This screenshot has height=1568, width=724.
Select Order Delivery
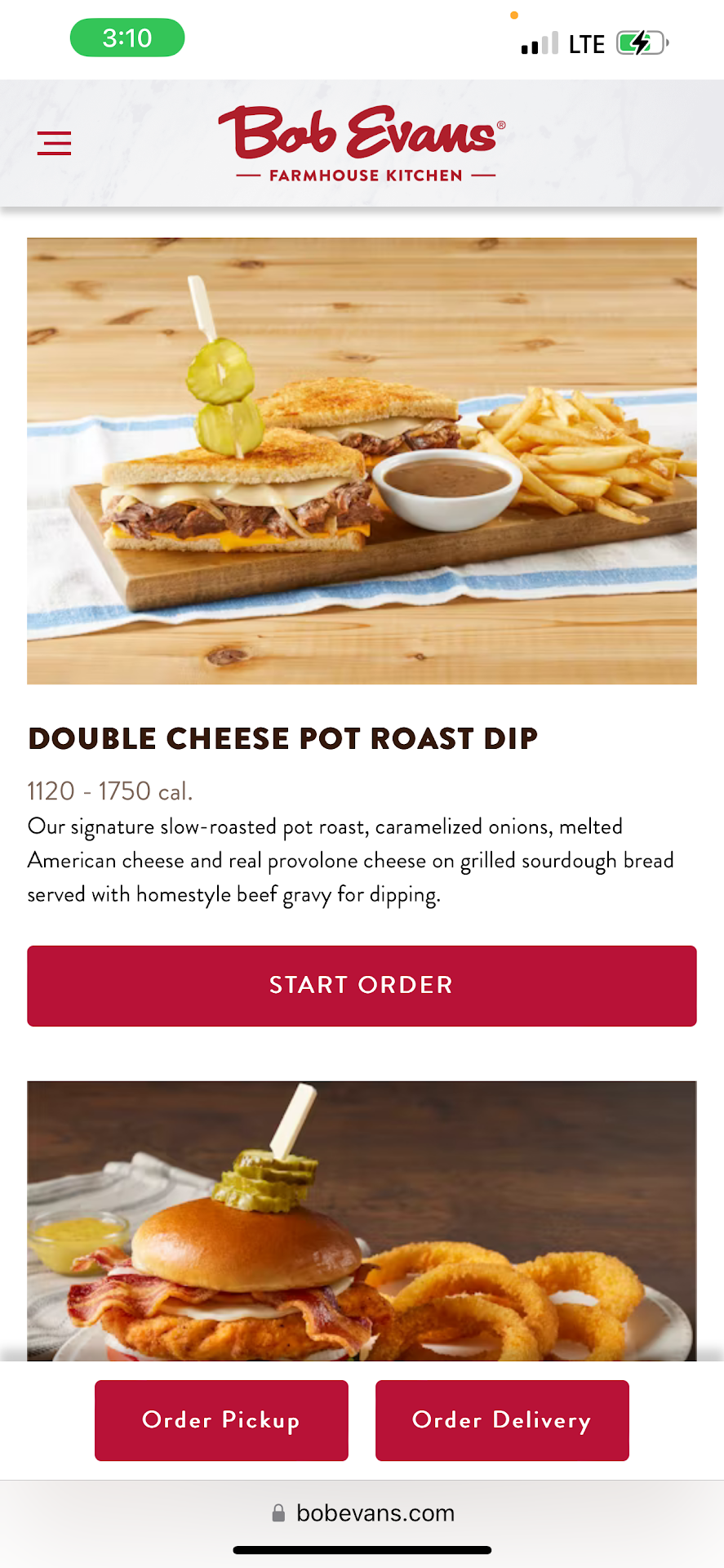[x=502, y=1420]
